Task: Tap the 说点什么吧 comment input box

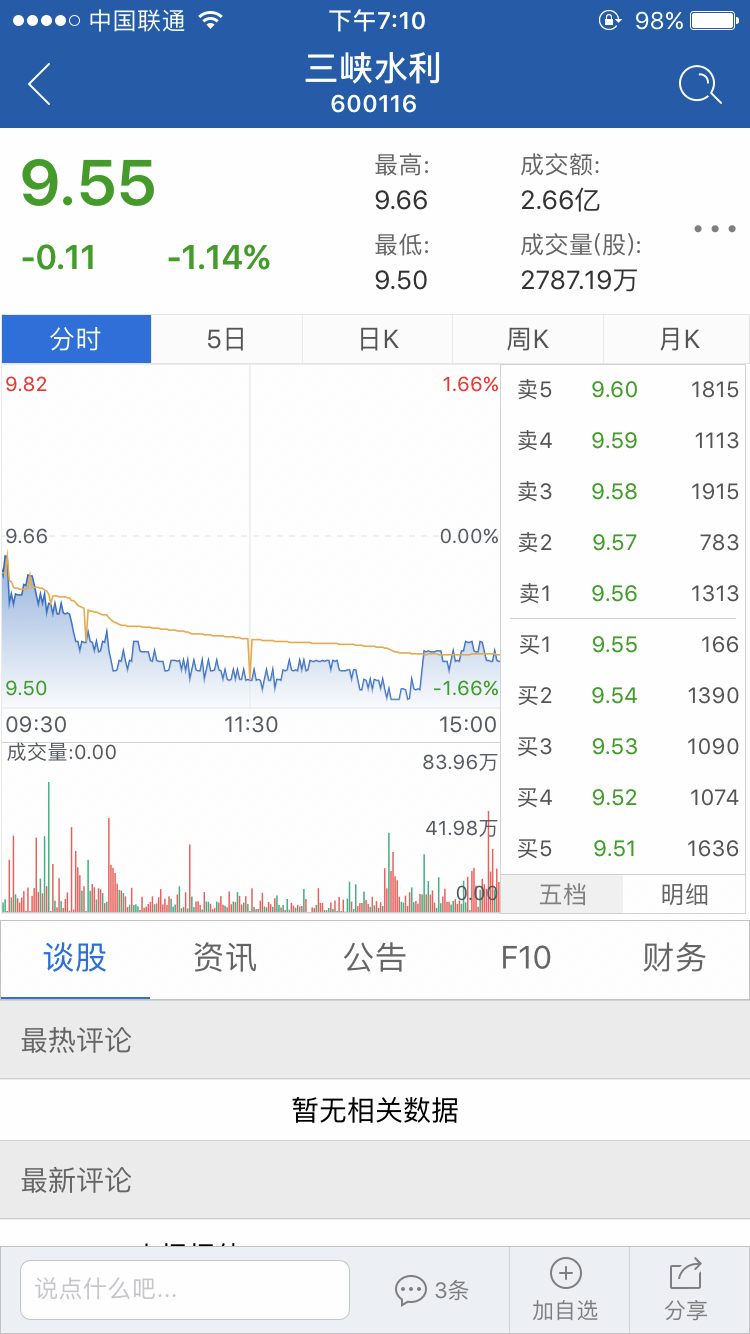Action: click(x=185, y=1289)
